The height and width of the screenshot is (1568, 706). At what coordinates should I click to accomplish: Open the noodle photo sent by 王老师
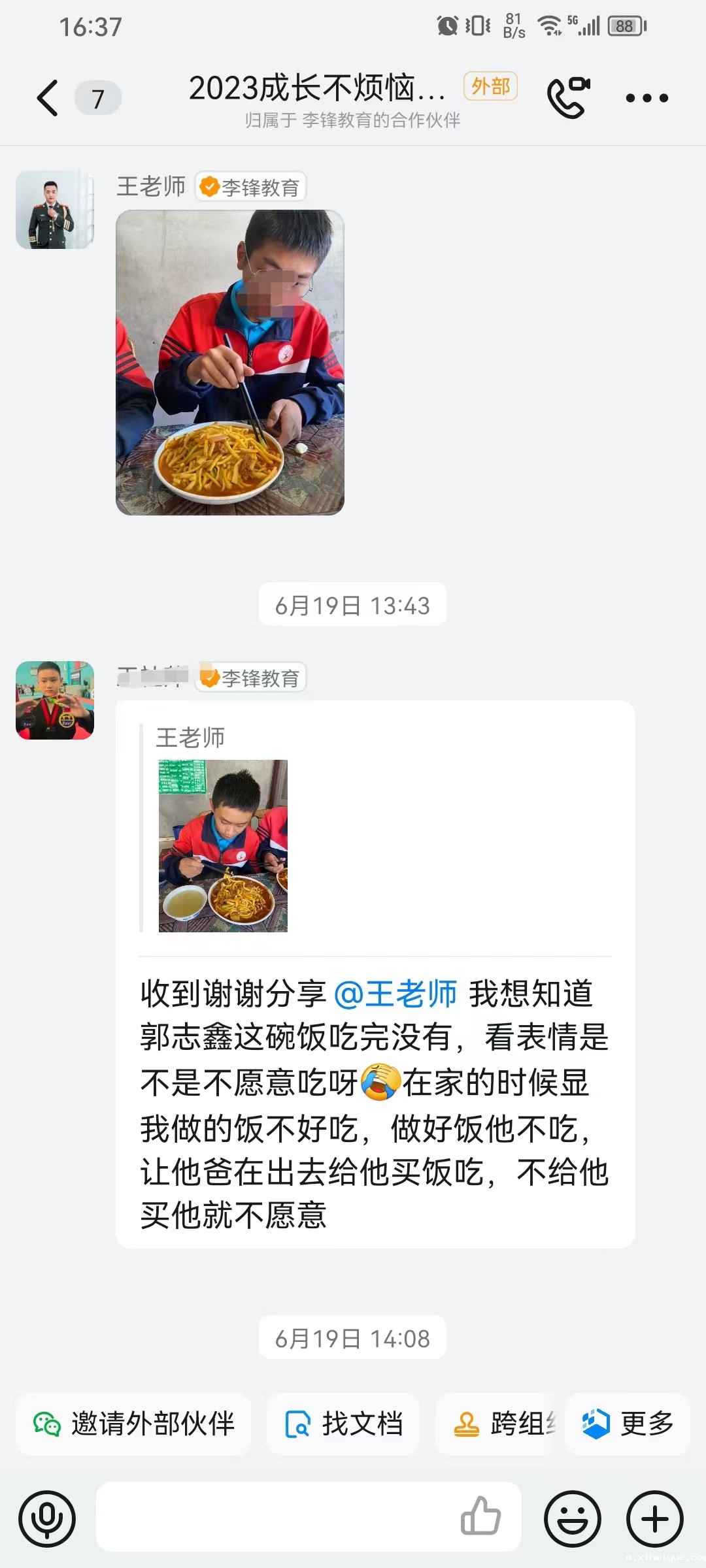pos(229,362)
